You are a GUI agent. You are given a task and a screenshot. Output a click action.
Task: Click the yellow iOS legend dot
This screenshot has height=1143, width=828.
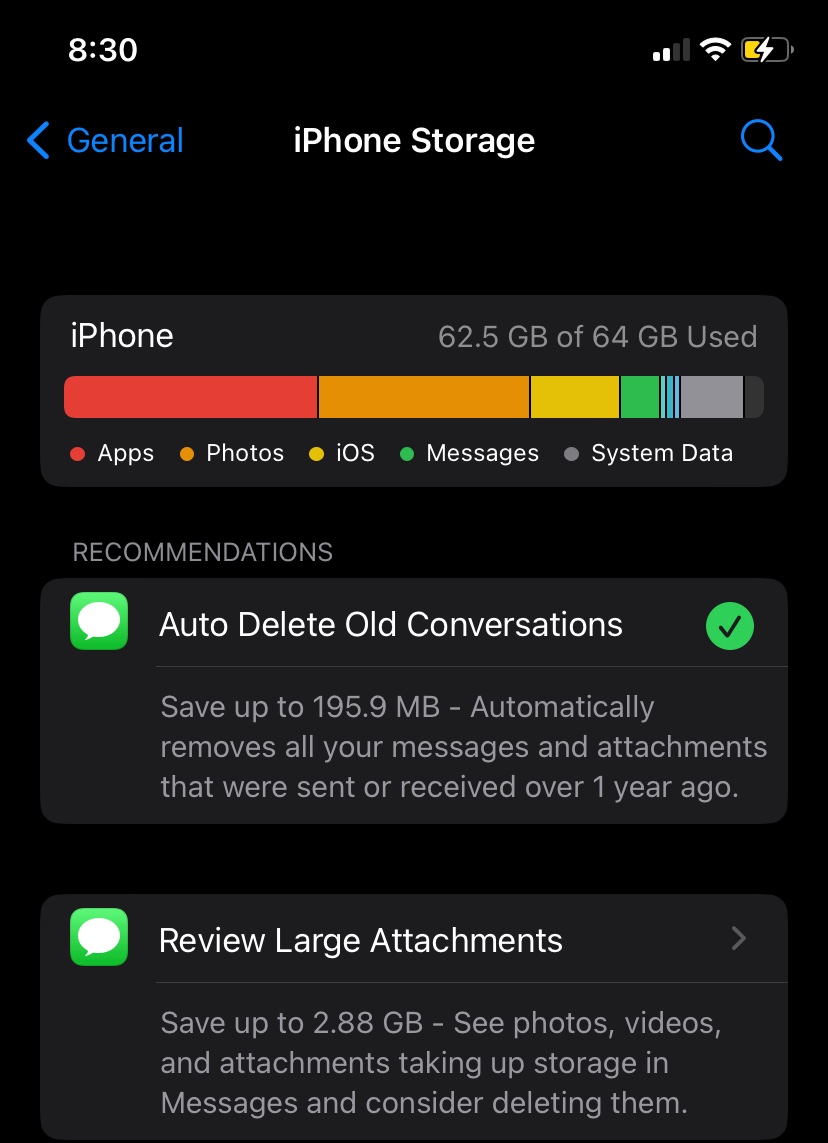click(317, 453)
